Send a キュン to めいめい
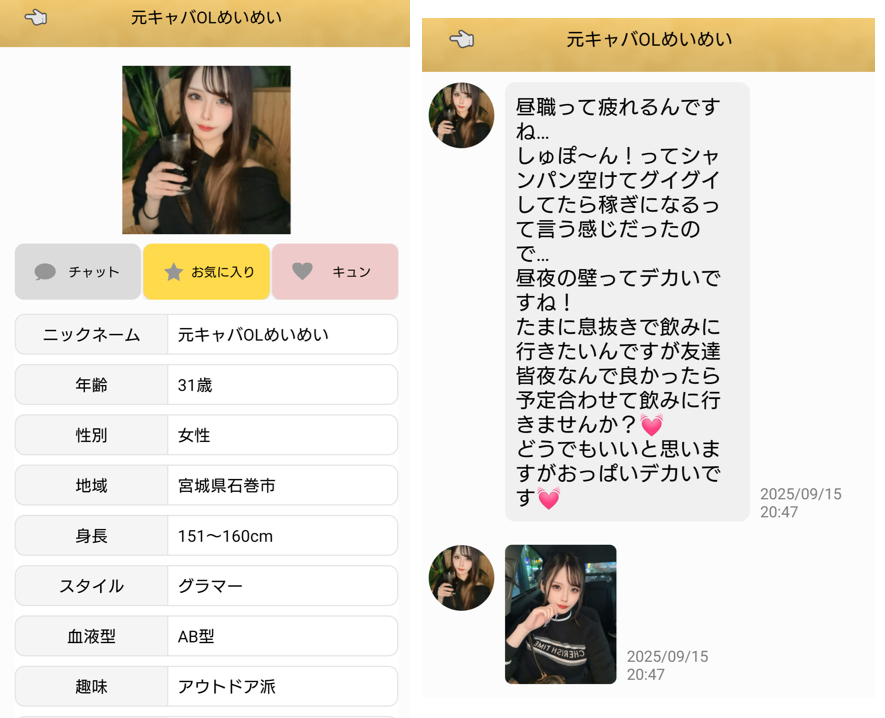This screenshot has width=885, height=718. (x=335, y=272)
